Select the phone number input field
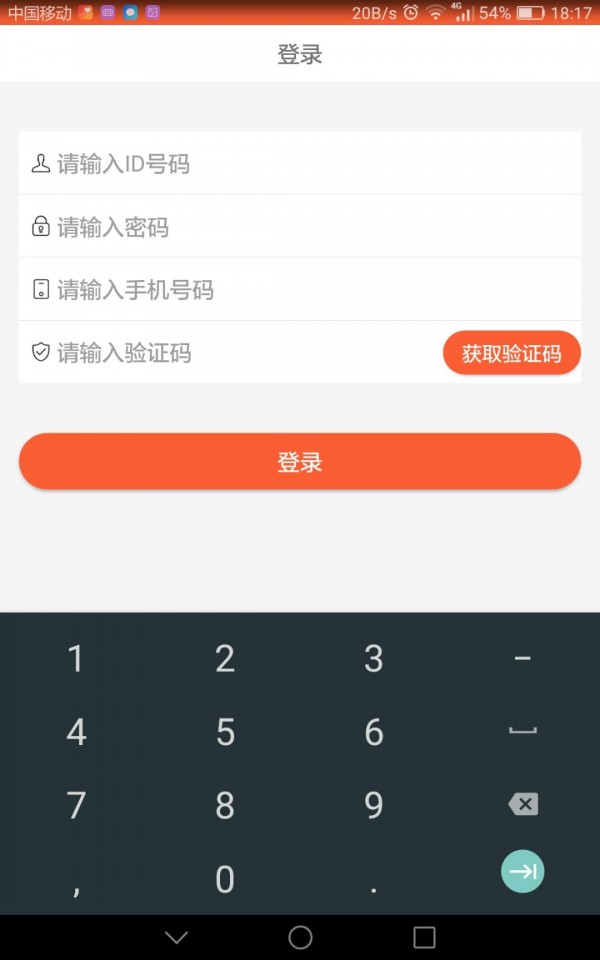 click(x=300, y=290)
